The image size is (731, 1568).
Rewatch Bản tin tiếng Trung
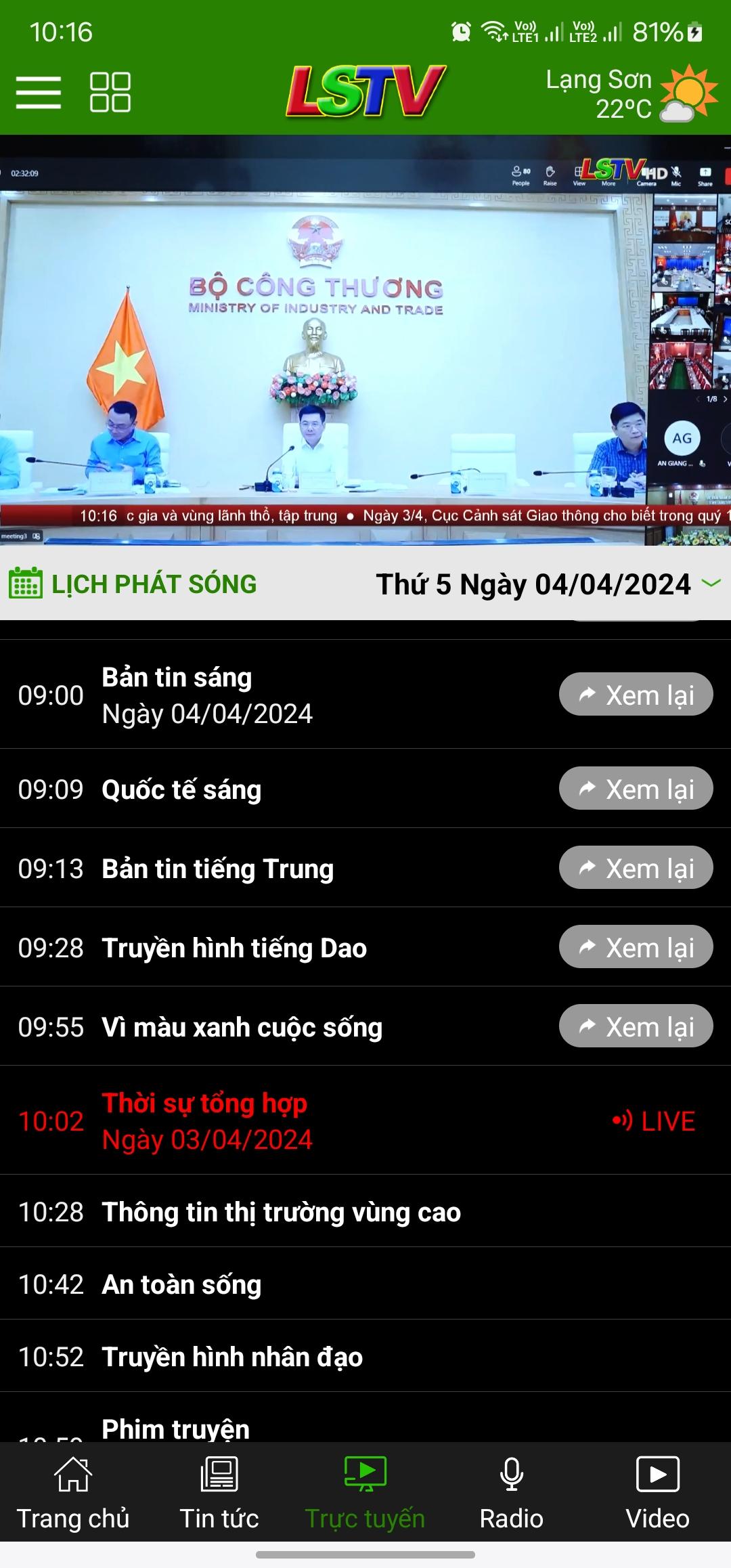click(636, 868)
